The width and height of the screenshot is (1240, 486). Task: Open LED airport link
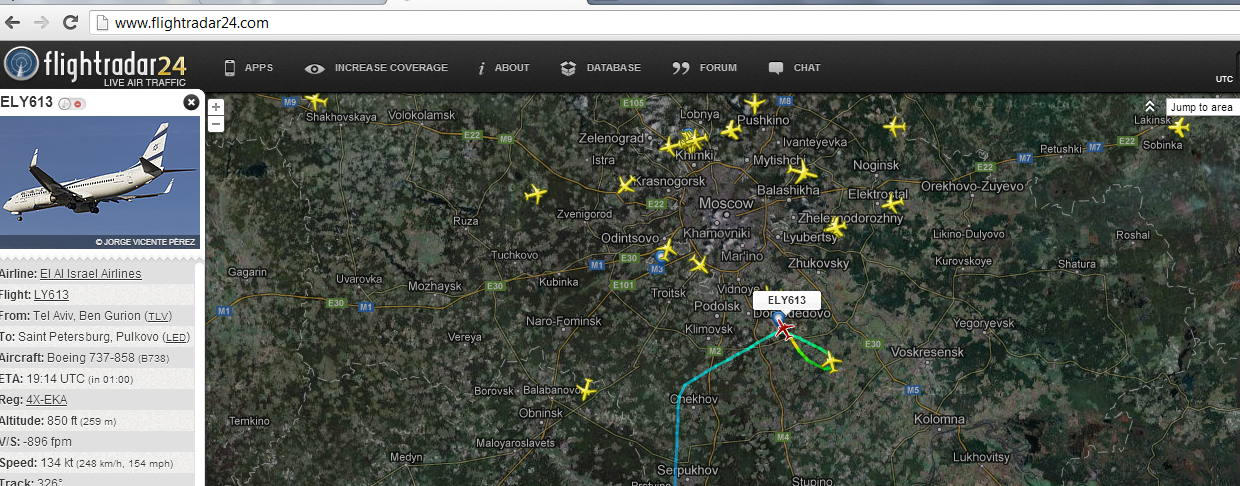coord(176,337)
